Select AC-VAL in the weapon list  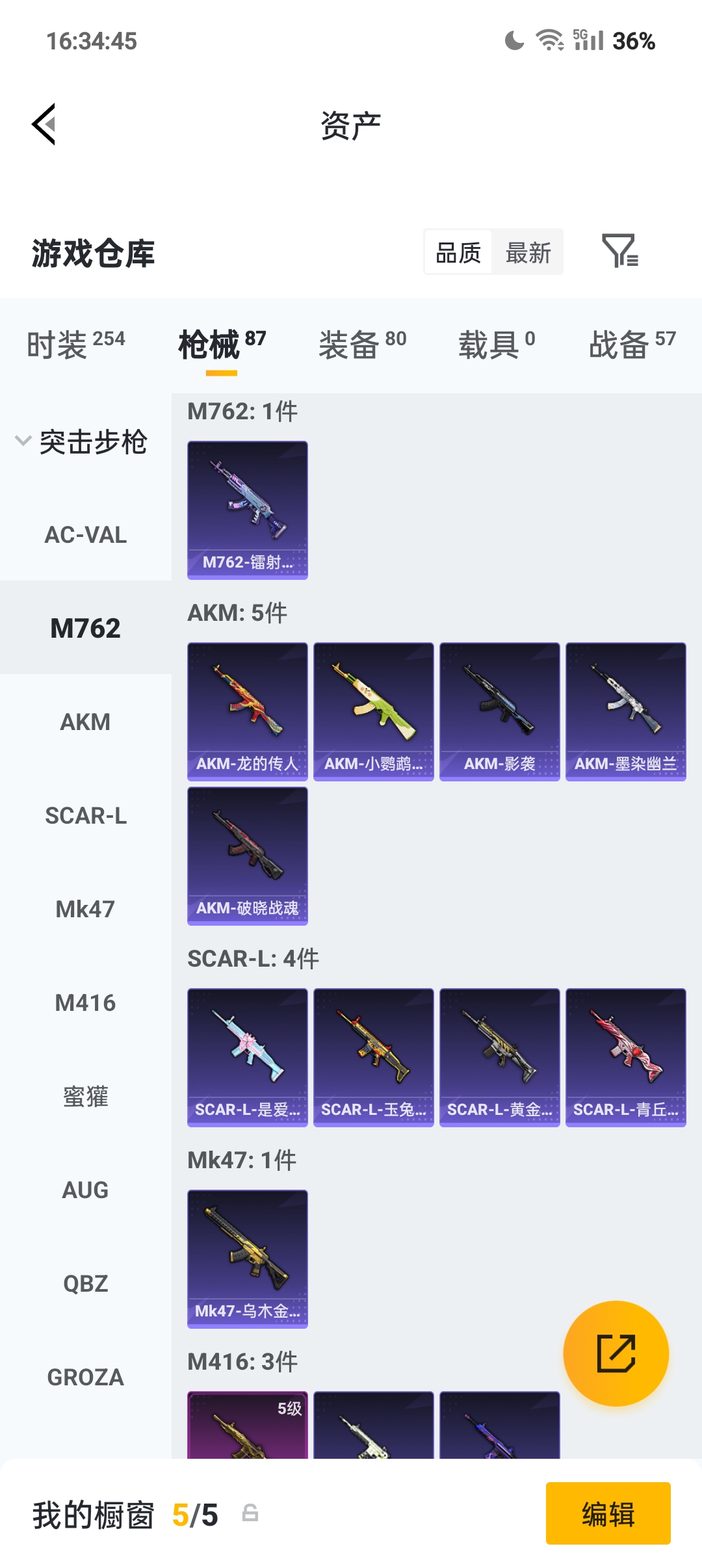(85, 535)
